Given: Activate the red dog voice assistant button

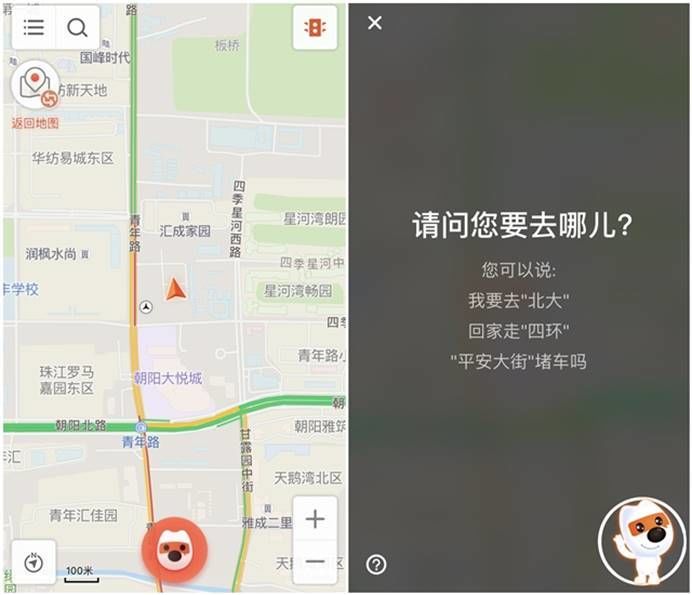Looking at the screenshot, I should point(174,548).
